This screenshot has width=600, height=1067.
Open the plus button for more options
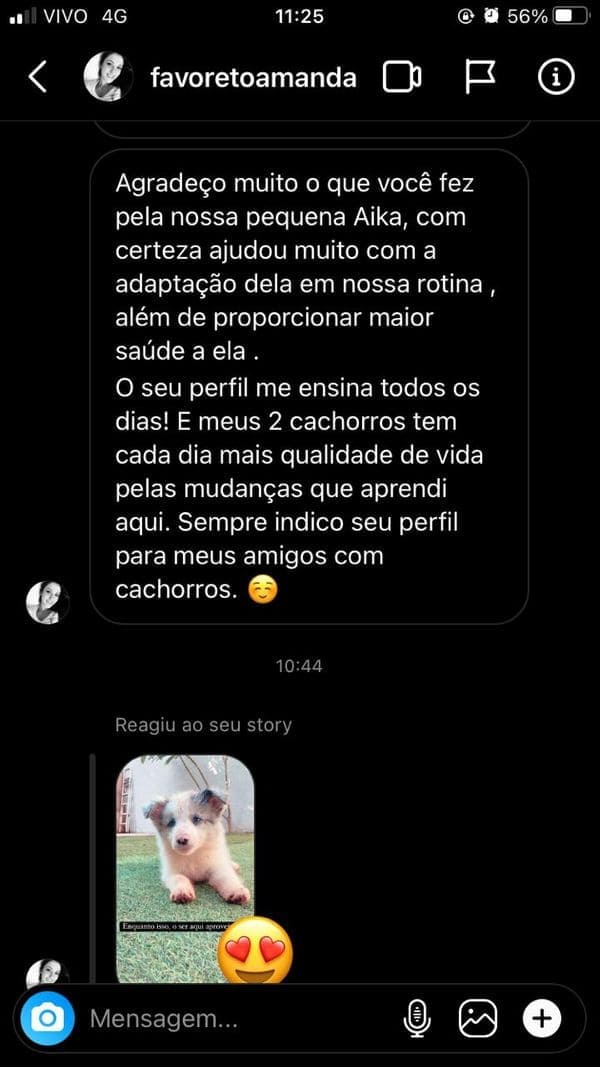[542, 1019]
